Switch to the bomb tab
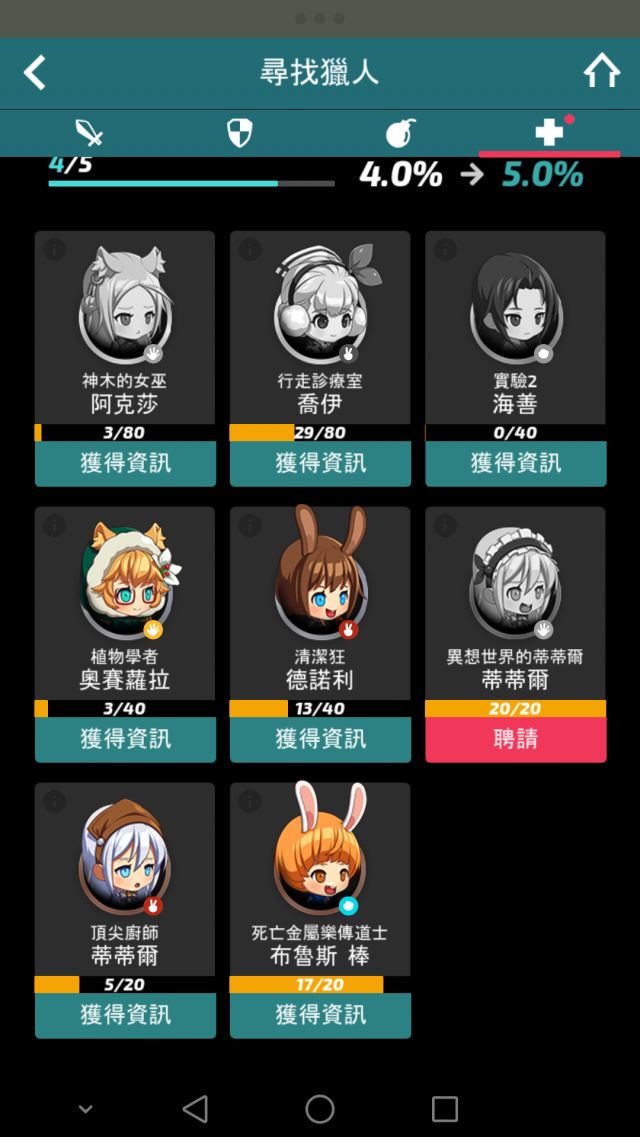 click(x=400, y=133)
